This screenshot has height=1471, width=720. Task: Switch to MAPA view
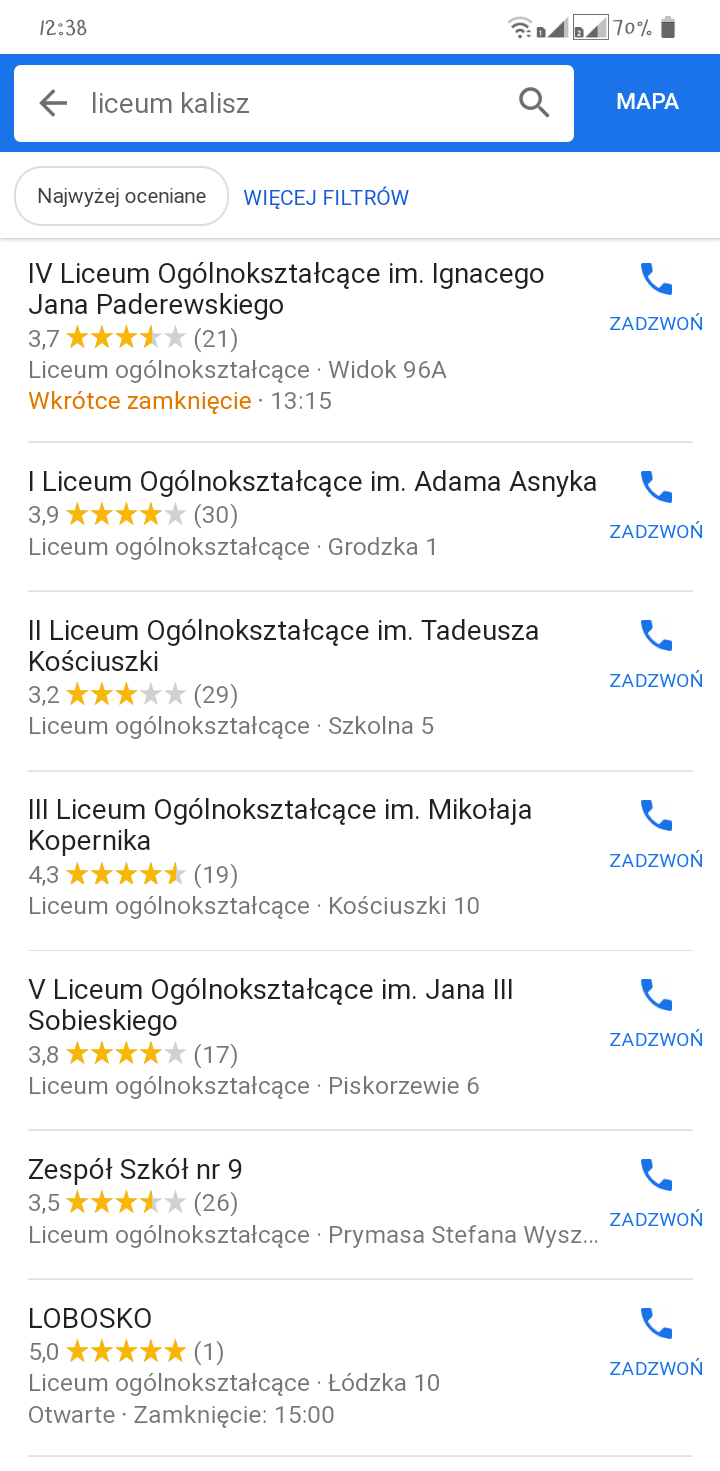click(x=647, y=102)
